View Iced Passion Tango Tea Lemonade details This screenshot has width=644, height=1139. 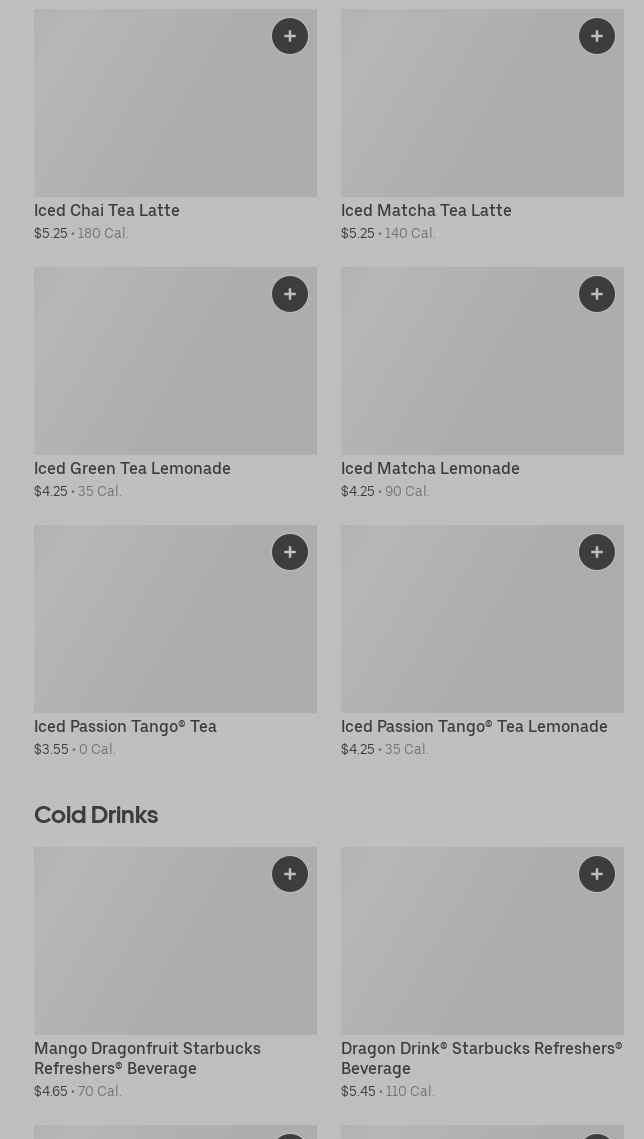coord(474,727)
